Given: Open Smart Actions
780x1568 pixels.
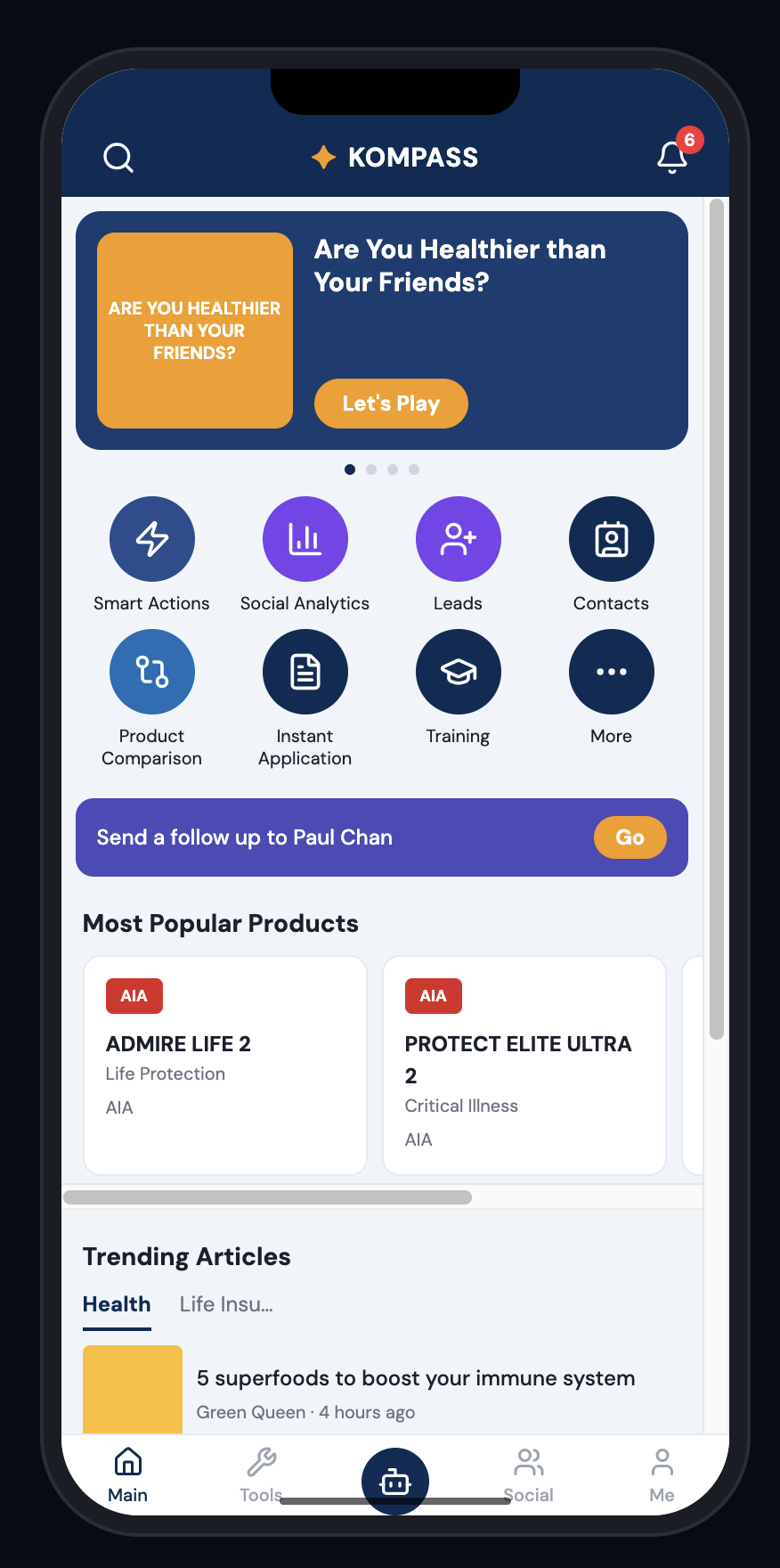Looking at the screenshot, I should point(152,539).
